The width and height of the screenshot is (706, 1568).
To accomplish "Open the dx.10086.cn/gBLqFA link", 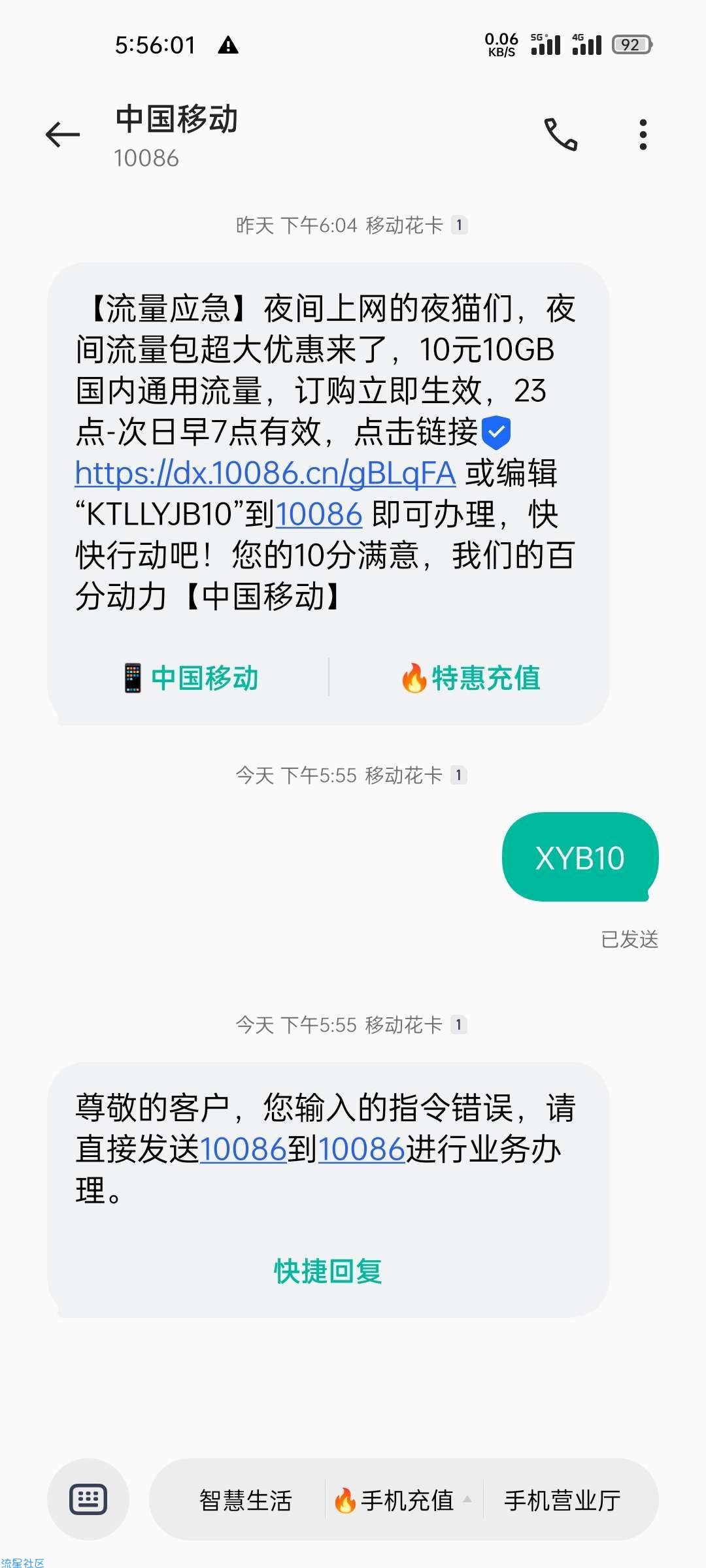I will pyautogui.click(x=265, y=473).
